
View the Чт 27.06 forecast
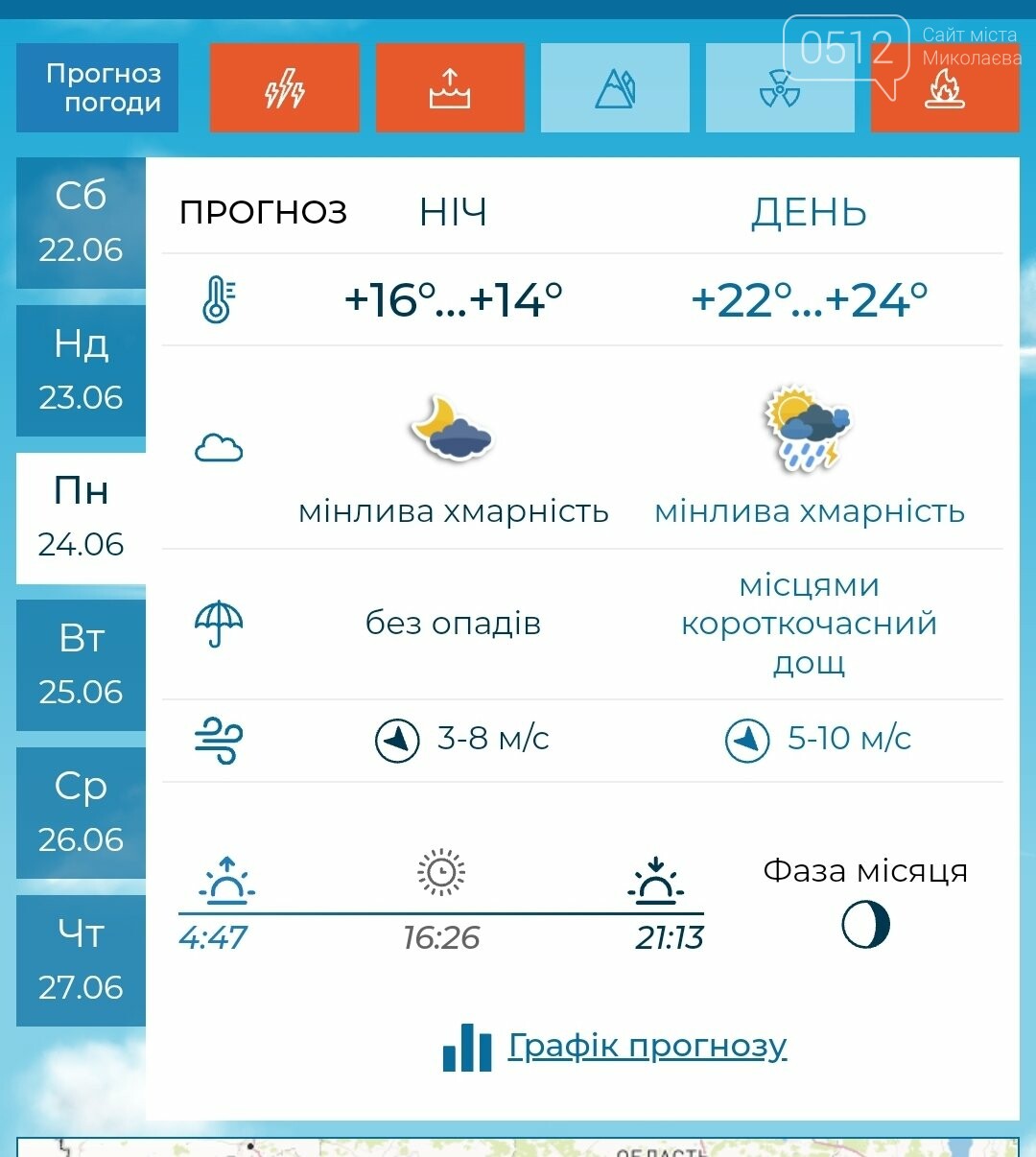[82, 960]
